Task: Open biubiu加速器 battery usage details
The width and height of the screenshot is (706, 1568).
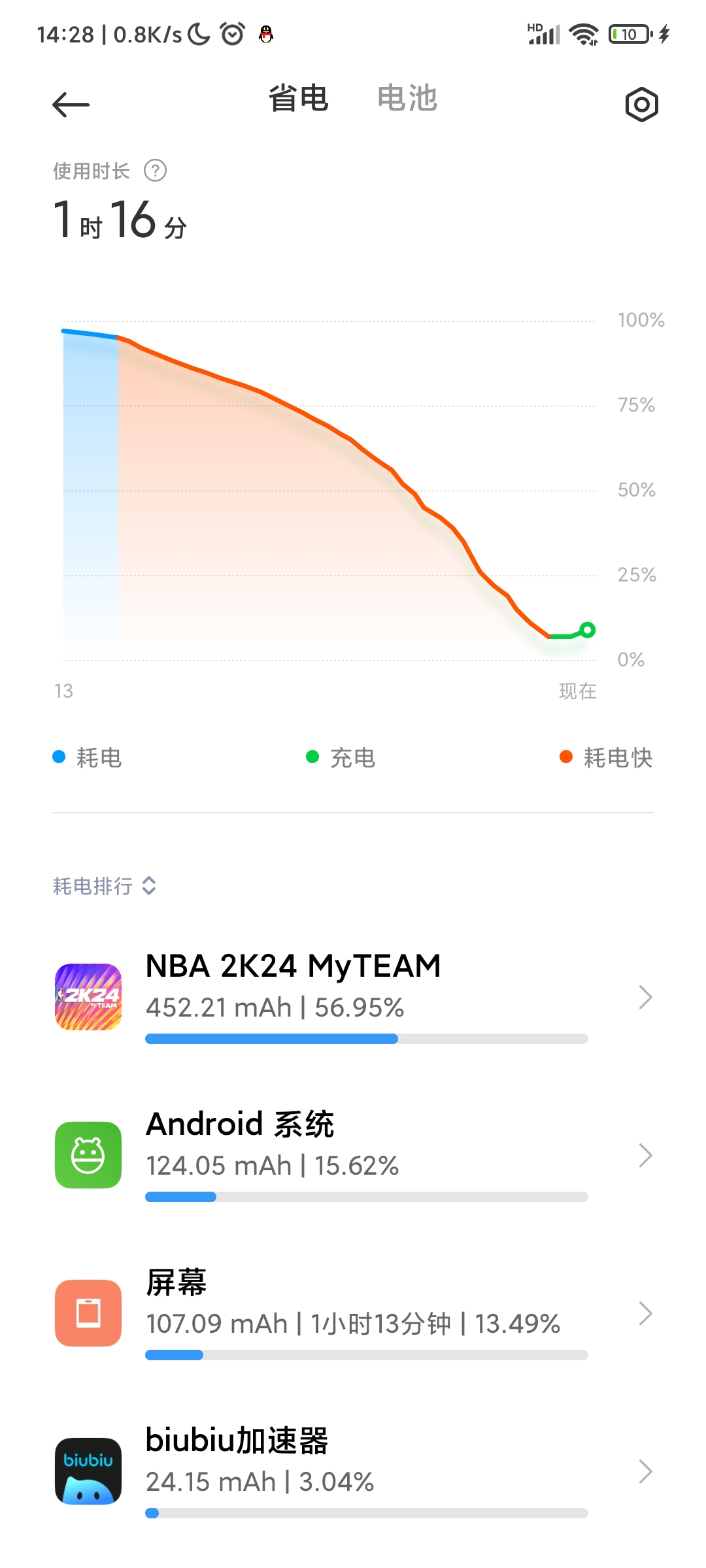Action: 353,1471
